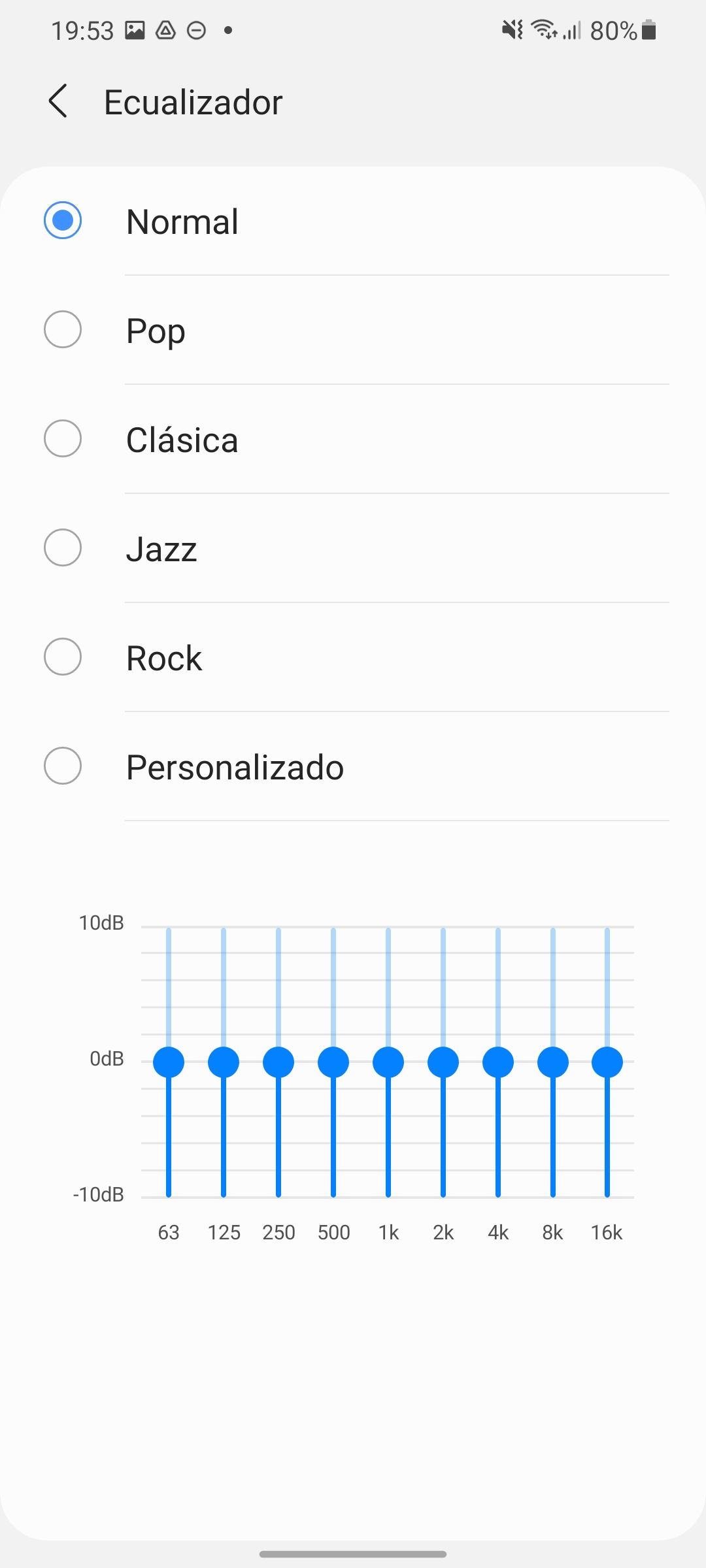Tap the 1k band slider knob
The image size is (706, 1568).
pyautogui.click(x=388, y=1062)
